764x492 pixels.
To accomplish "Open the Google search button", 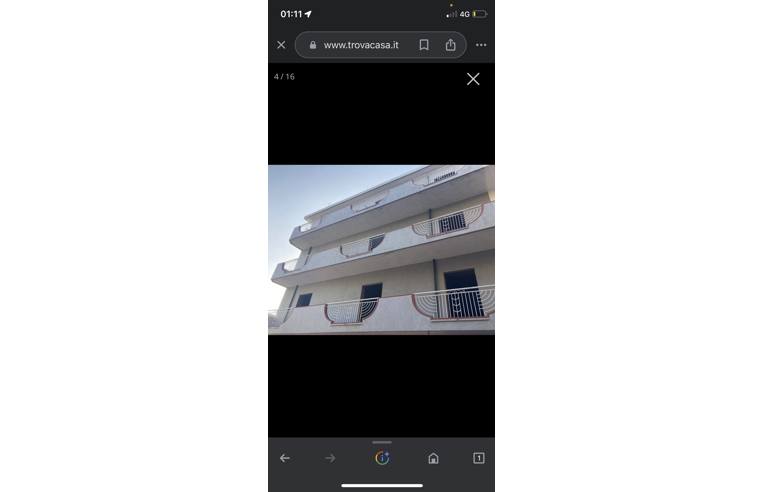I will pyautogui.click(x=382, y=458).
